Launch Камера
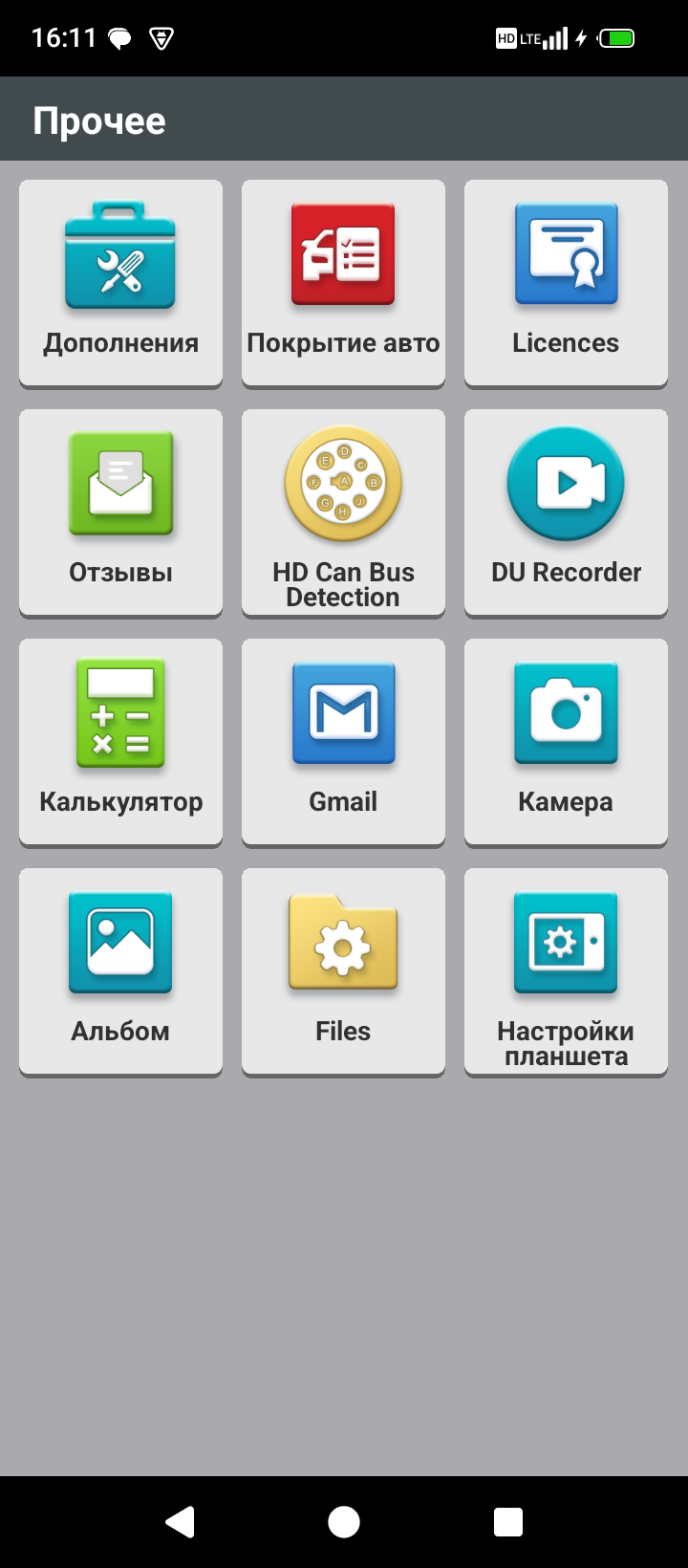This screenshot has width=688, height=1568. click(566, 741)
